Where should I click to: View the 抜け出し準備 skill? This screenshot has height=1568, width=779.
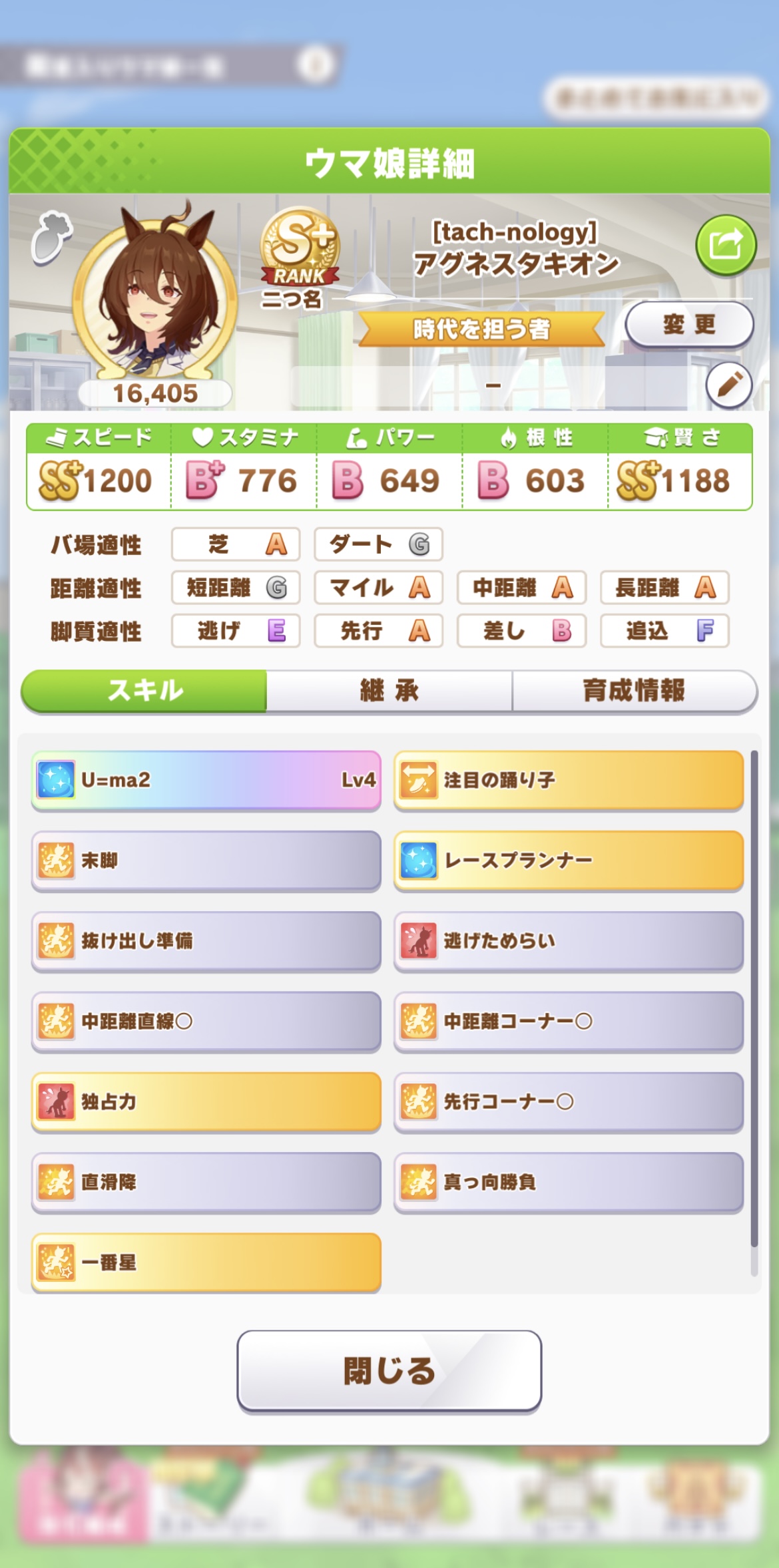point(206,941)
